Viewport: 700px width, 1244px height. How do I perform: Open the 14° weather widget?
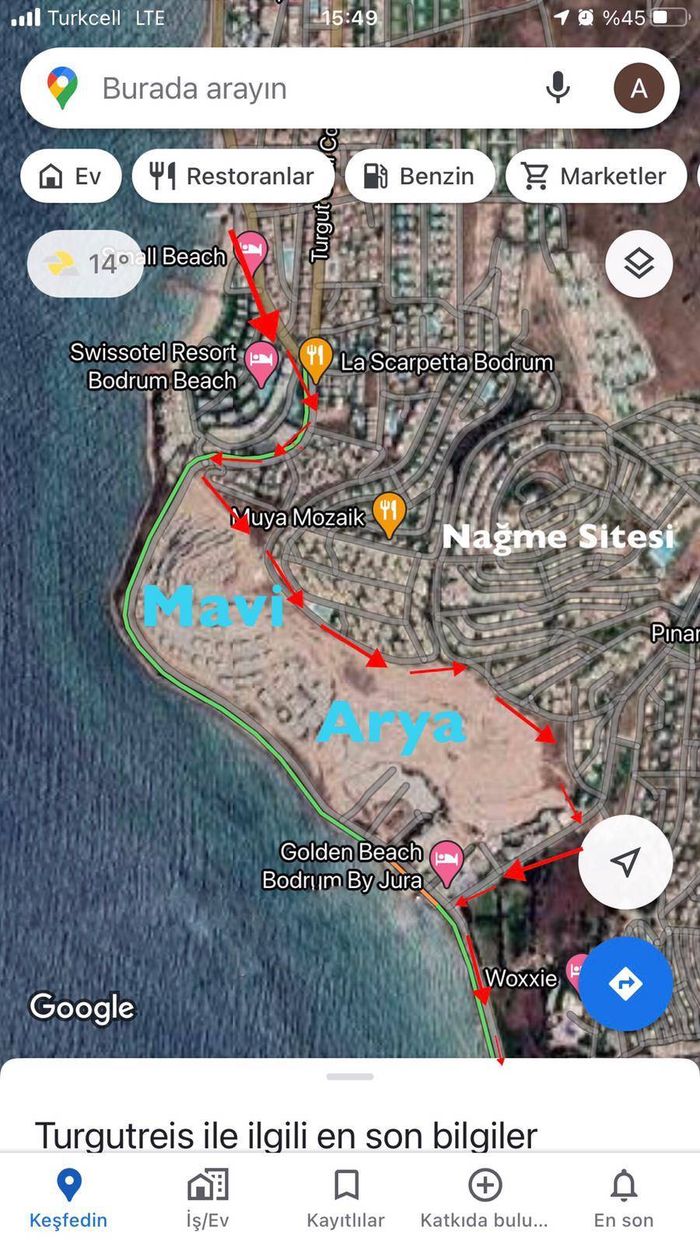tap(85, 264)
